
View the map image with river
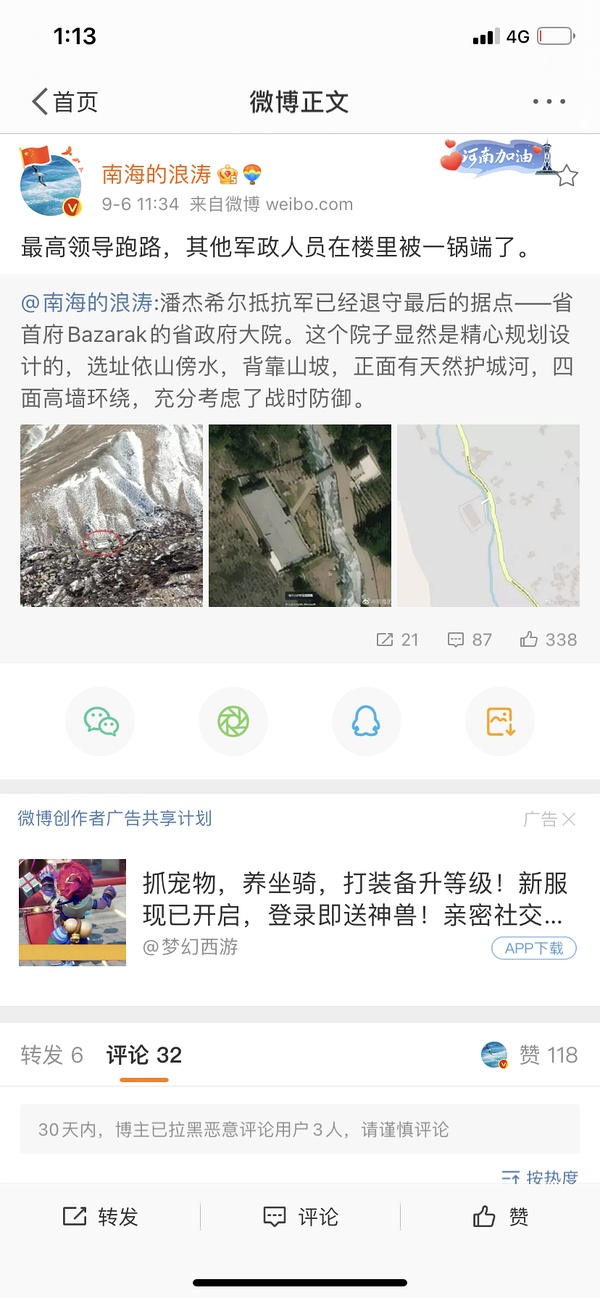(488, 515)
